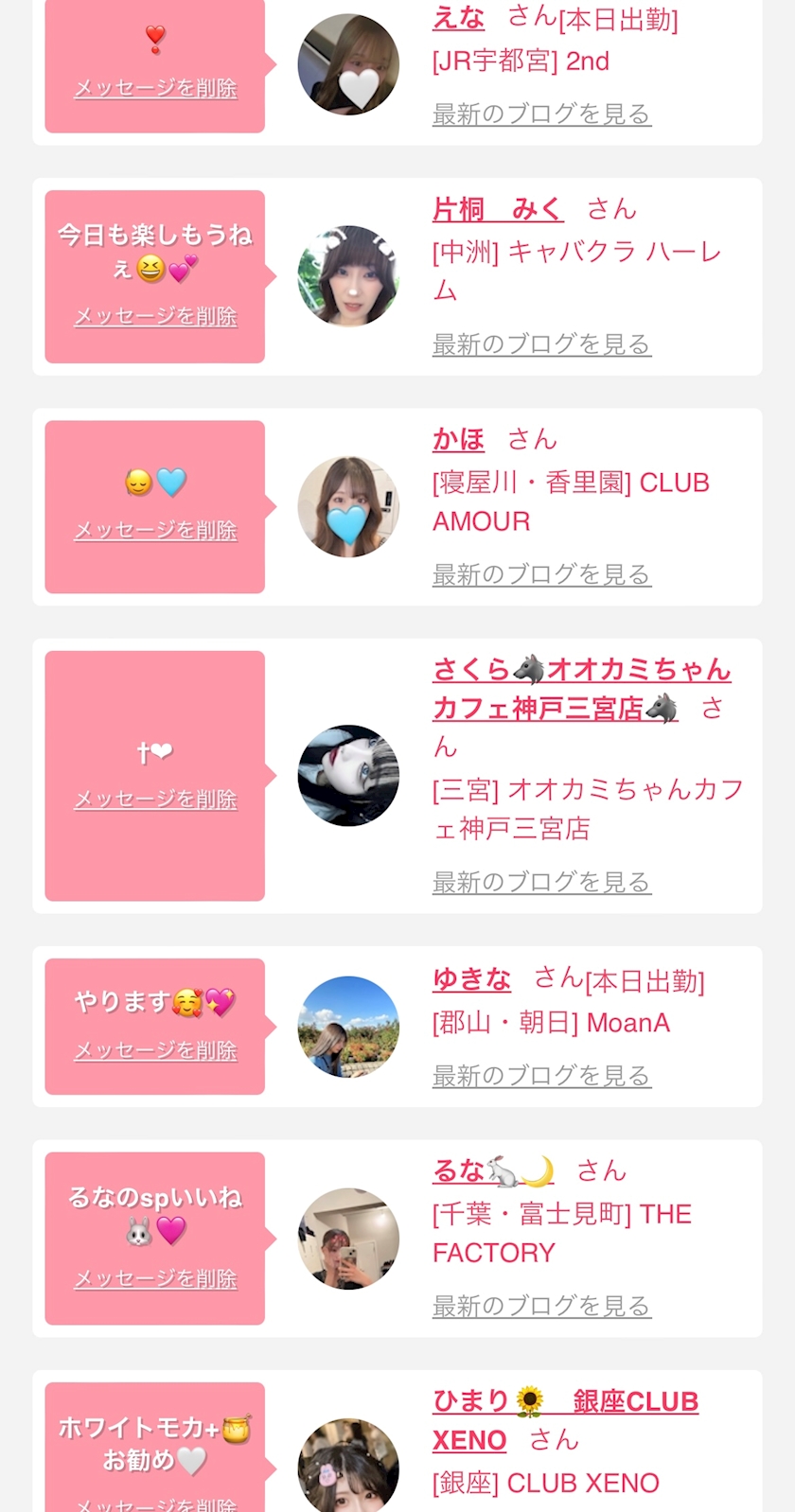View えな's latest blog
795x1512 pixels.
point(541,114)
